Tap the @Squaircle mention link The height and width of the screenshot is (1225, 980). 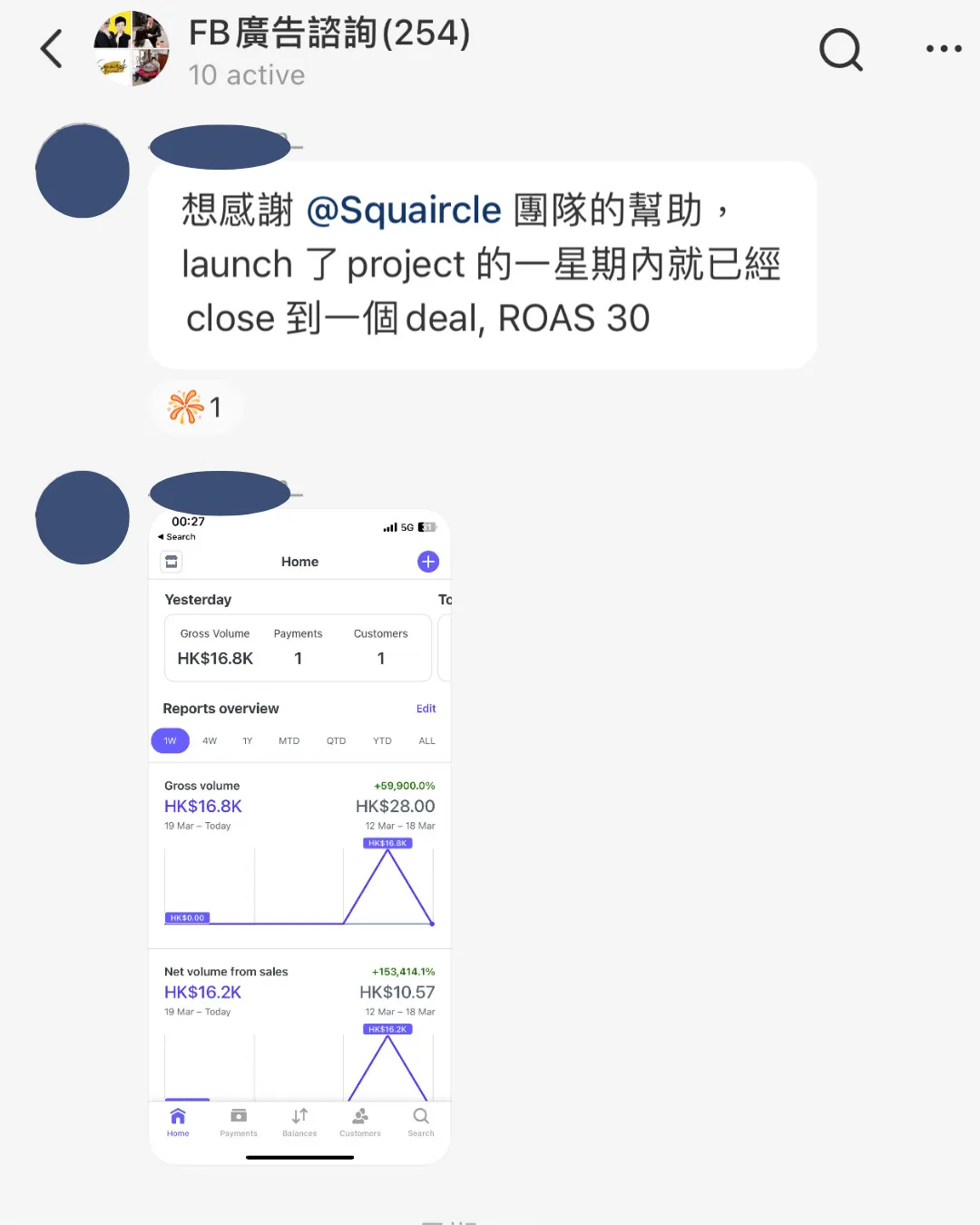[x=404, y=211]
